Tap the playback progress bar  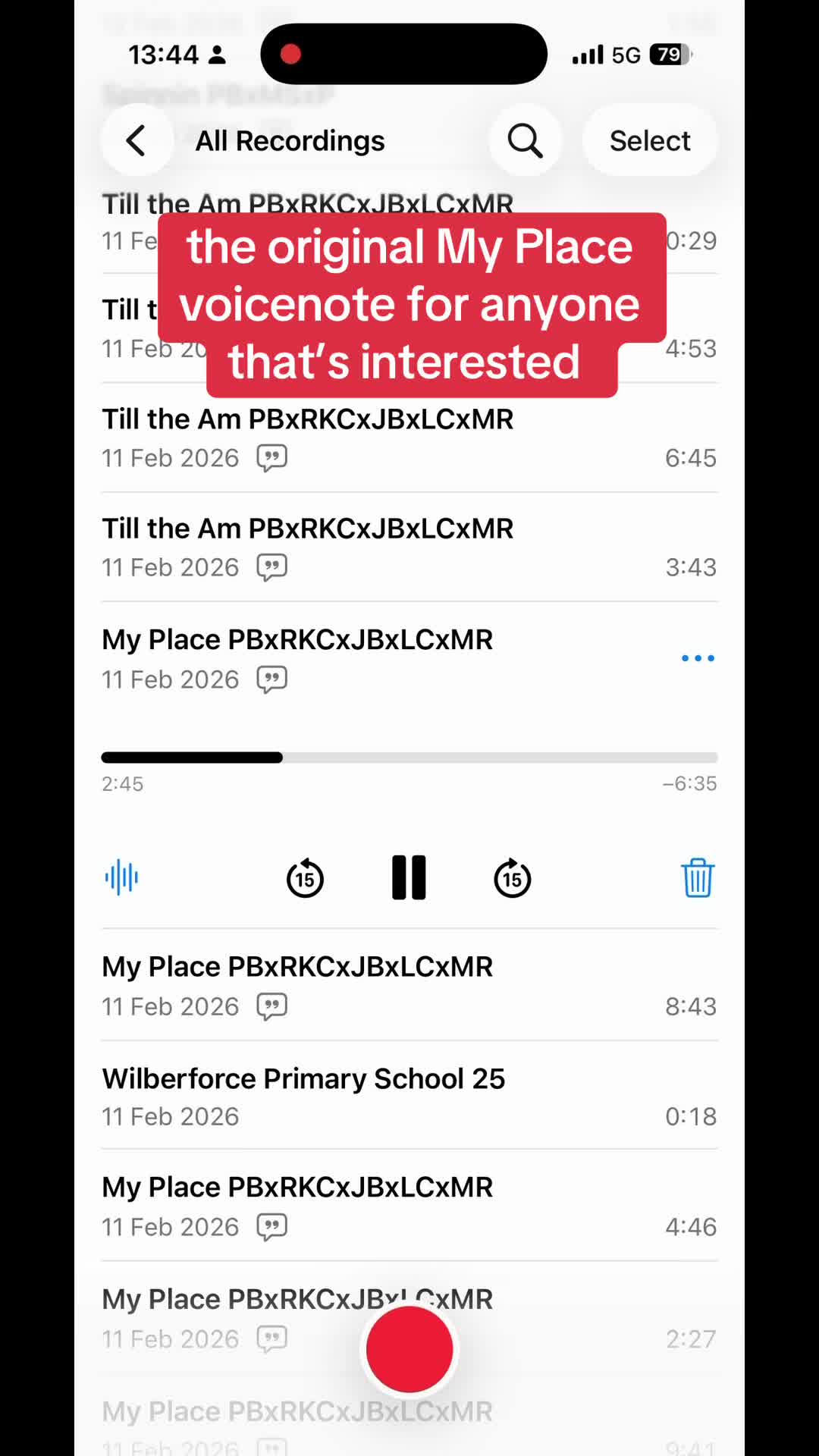point(409,758)
